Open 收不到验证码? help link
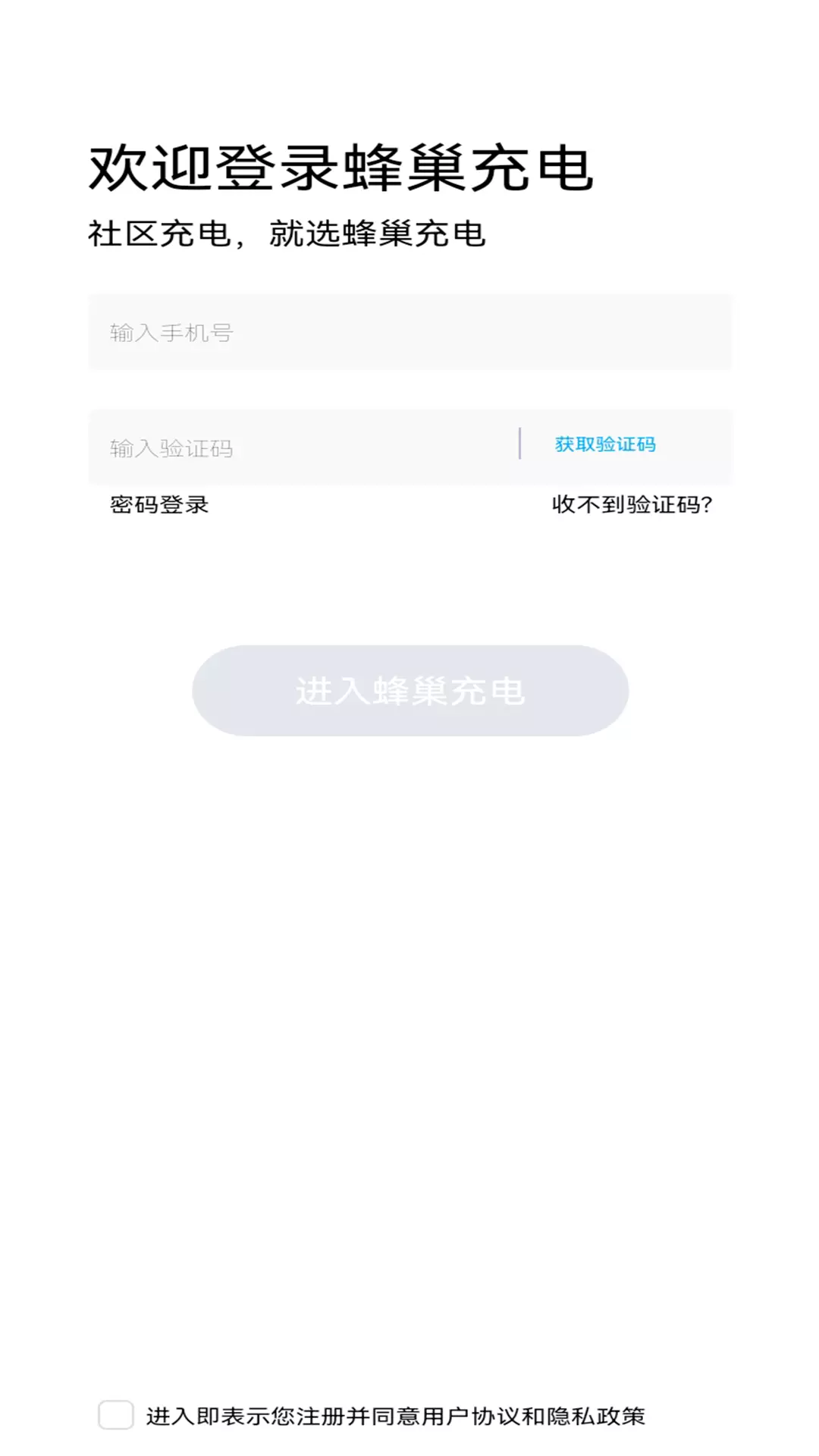 [632, 504]
